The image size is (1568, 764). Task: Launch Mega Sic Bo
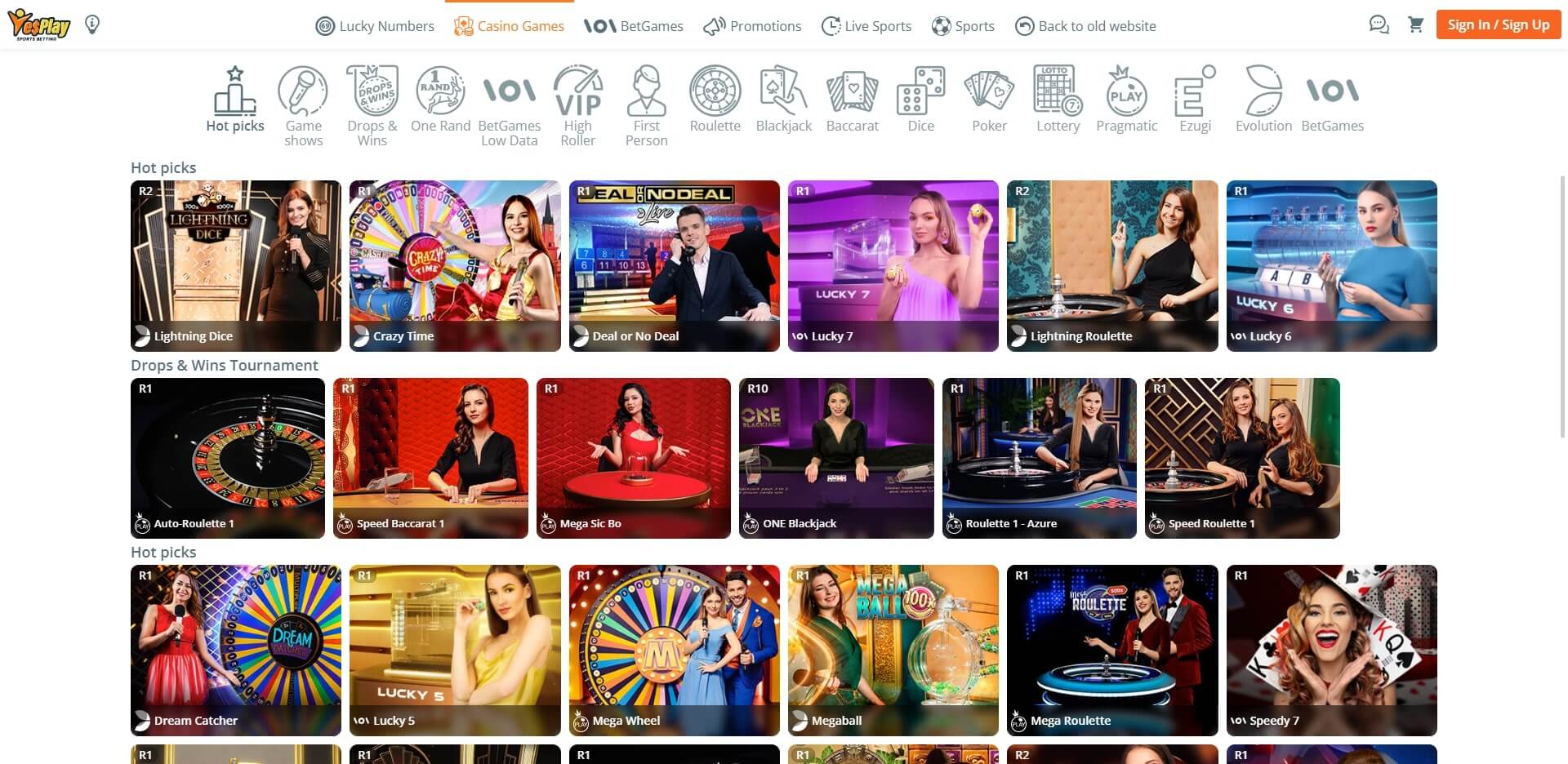pos(633,457)
